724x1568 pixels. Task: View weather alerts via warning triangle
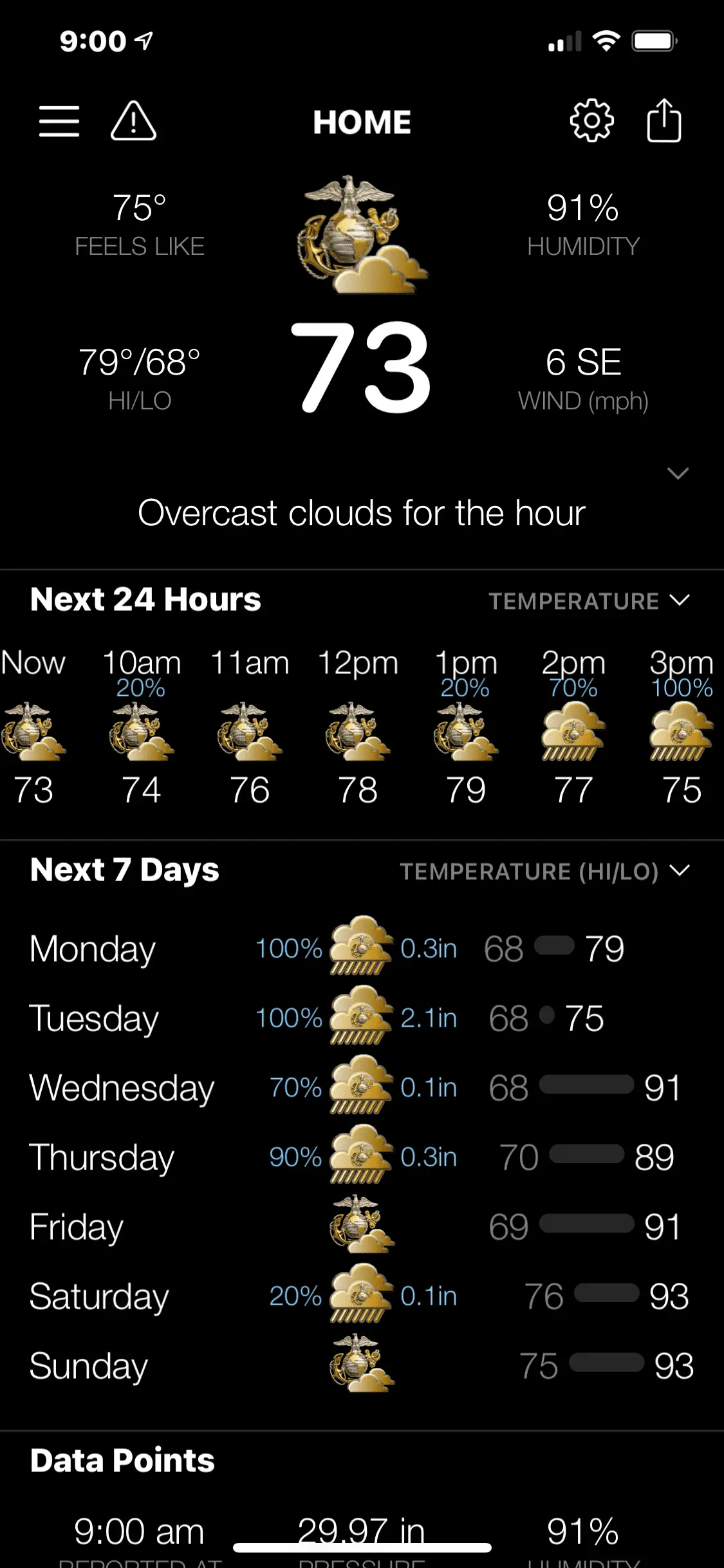click(133, 121)
